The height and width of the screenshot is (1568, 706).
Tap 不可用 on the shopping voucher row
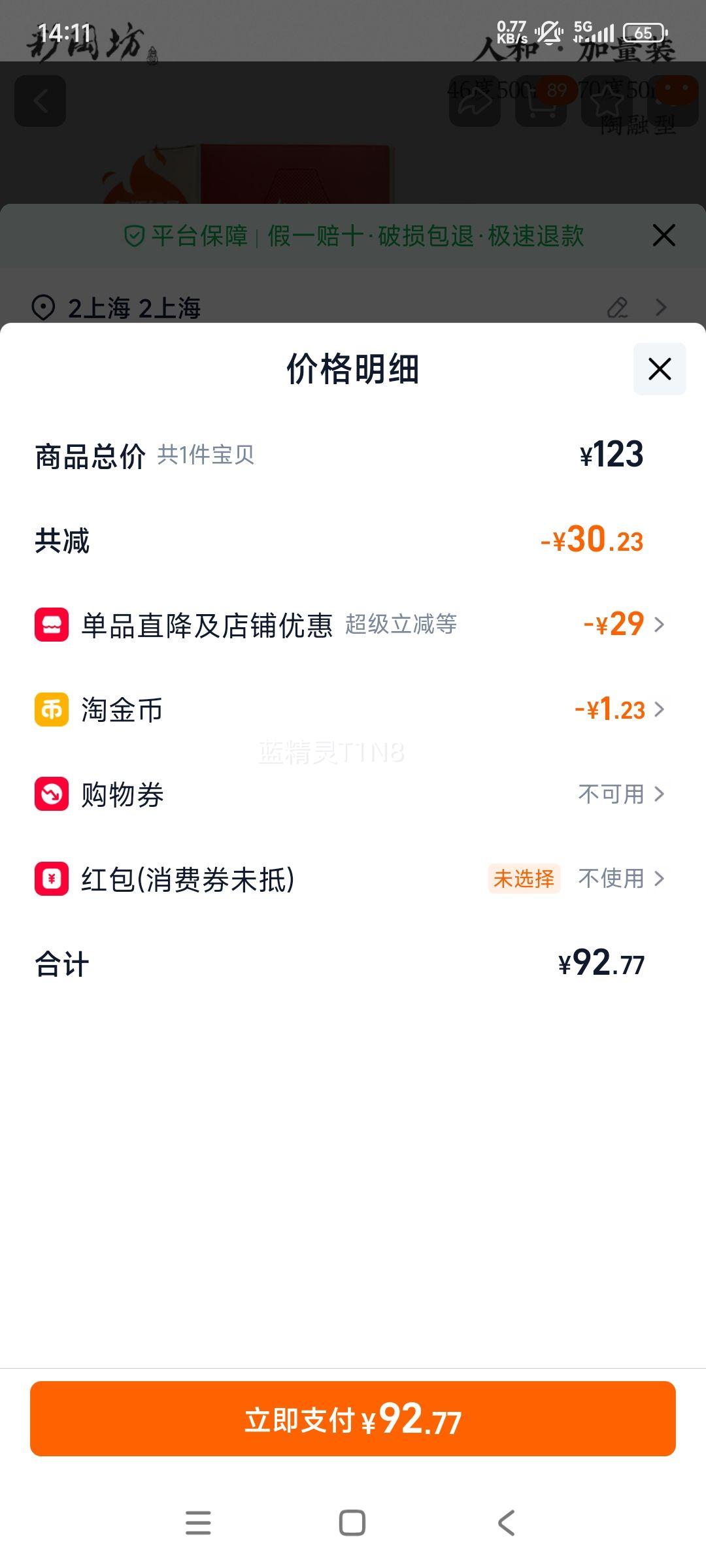(x=609, y=794)
